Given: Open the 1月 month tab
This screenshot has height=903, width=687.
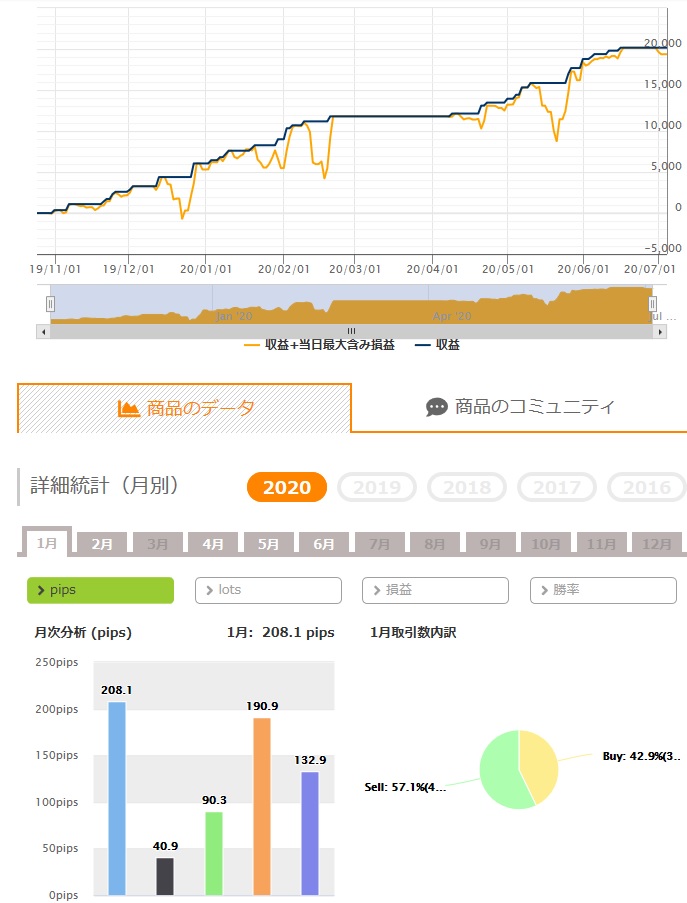Looking at the screenshot, I should [x=47, y=543].
